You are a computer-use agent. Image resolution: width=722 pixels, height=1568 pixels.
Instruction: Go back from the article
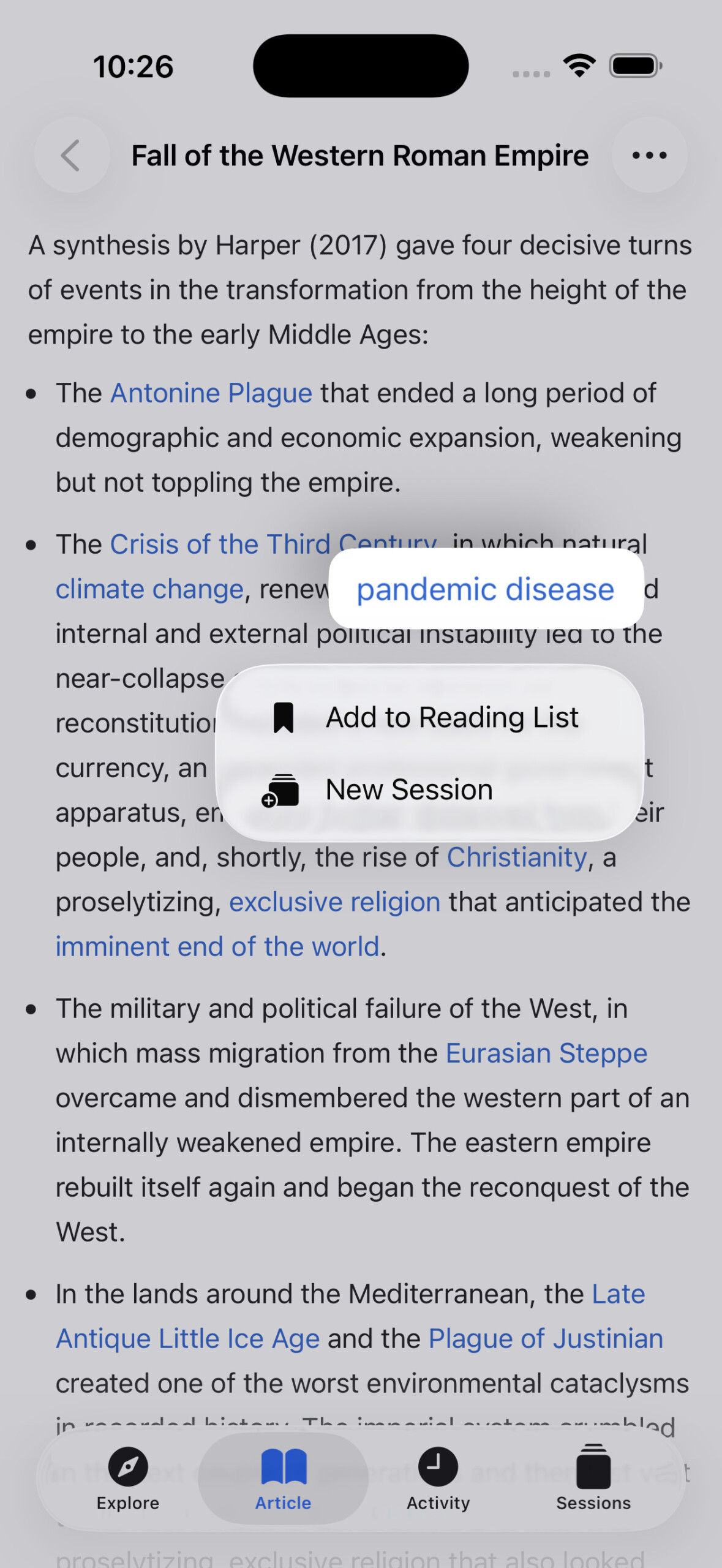[72, 156]
